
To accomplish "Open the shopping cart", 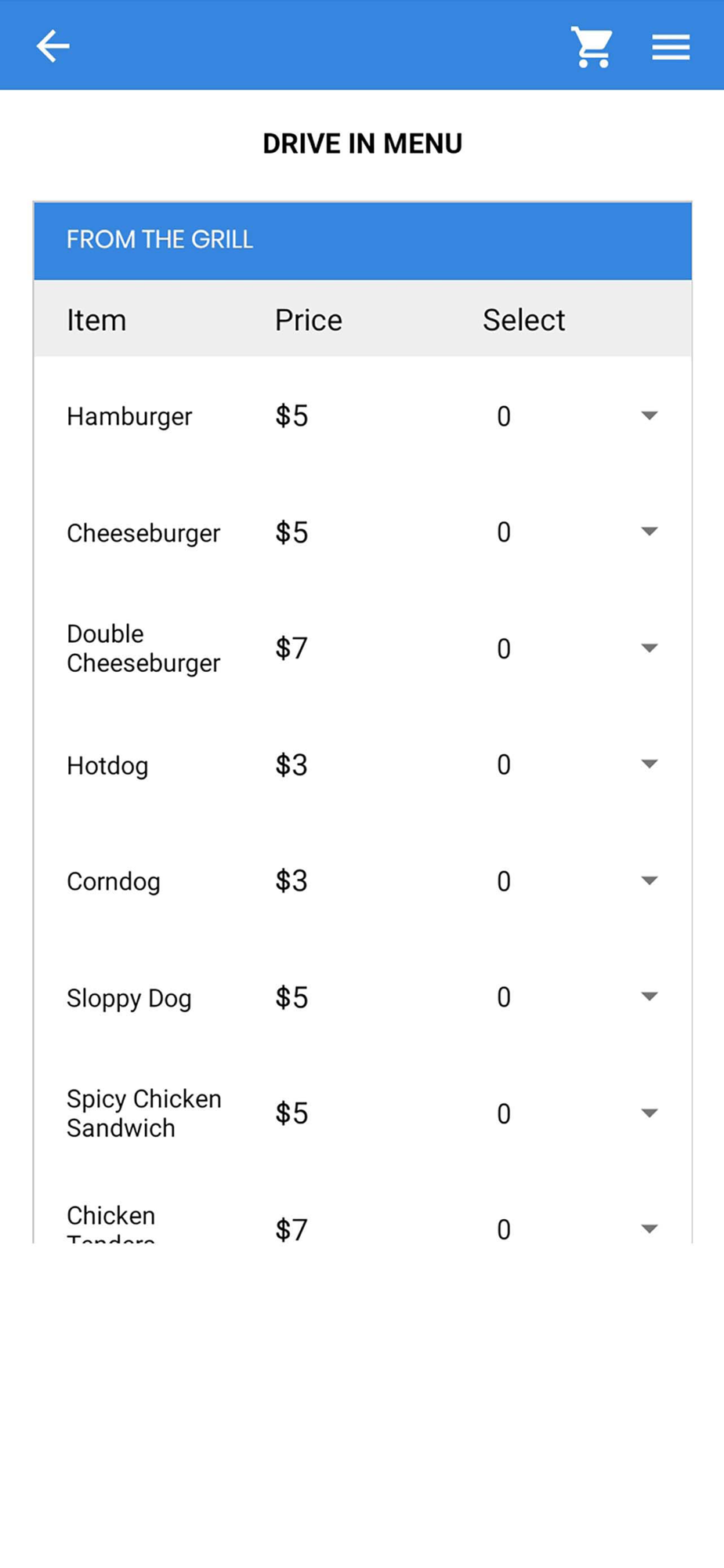I will [592, 46].
